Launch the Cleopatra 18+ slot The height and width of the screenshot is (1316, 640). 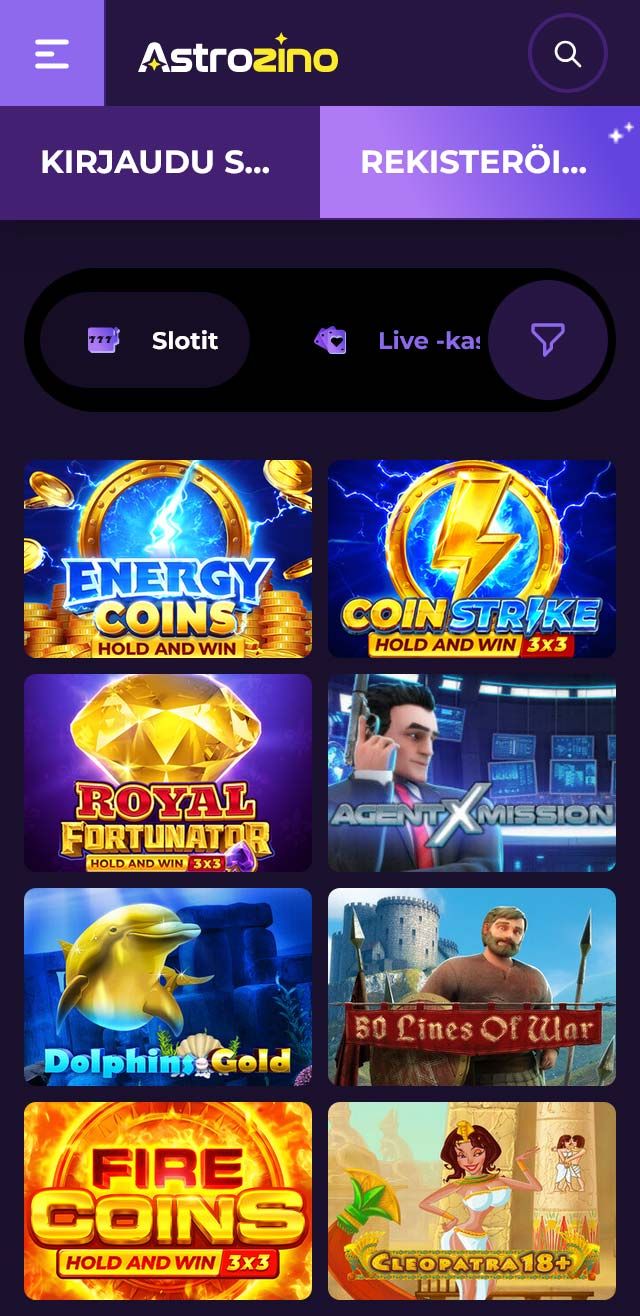point(472,1200)
